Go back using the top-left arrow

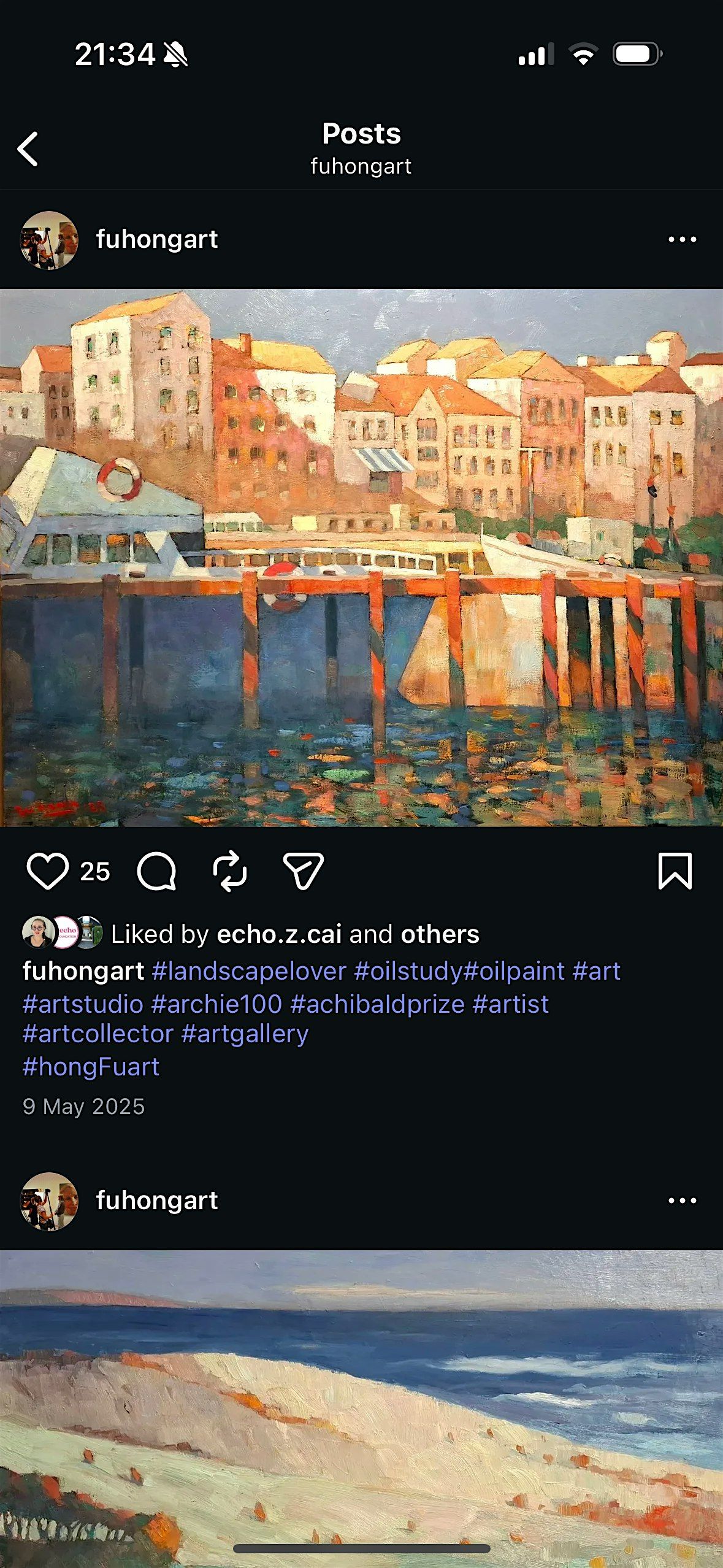(x=28, y=149)
